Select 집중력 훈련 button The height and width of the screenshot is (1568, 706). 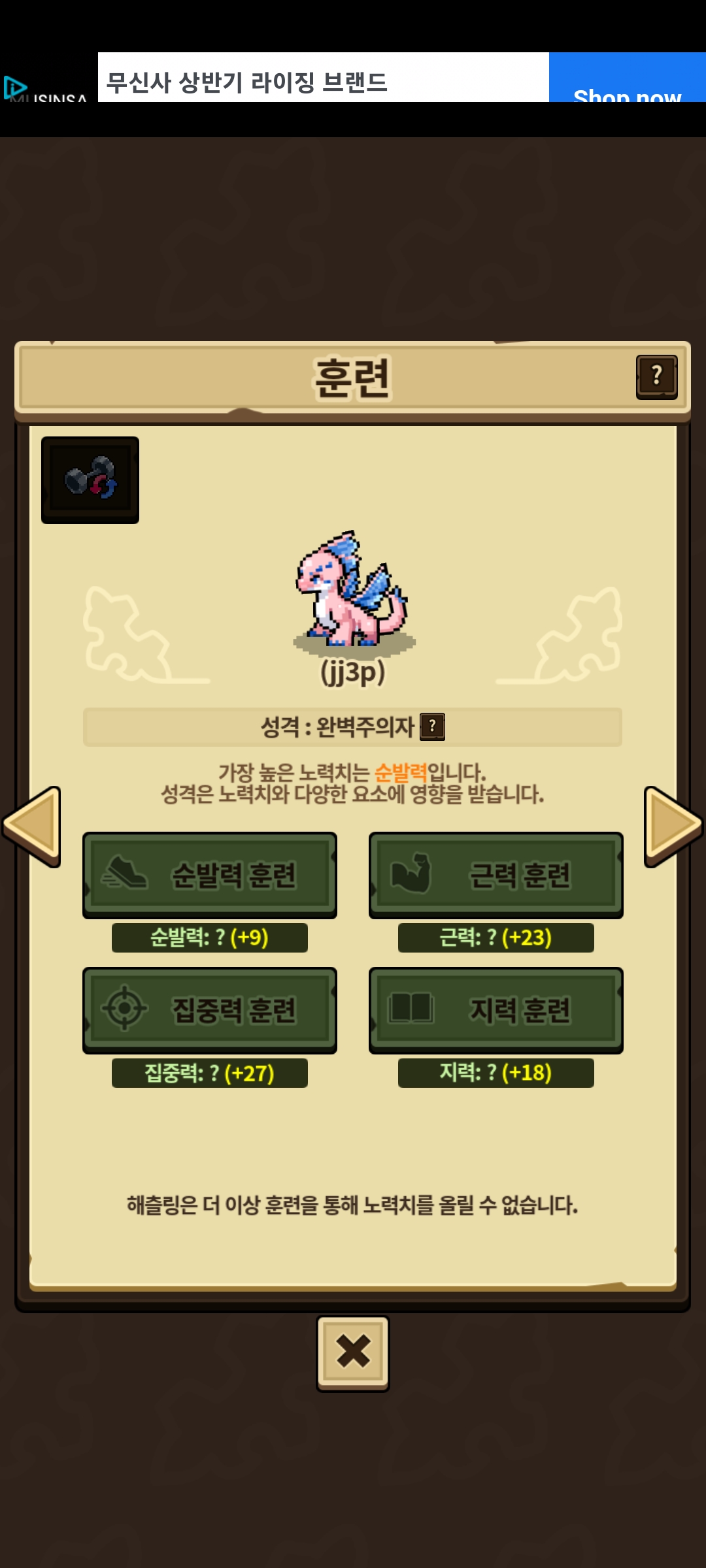click(210, 1011)
